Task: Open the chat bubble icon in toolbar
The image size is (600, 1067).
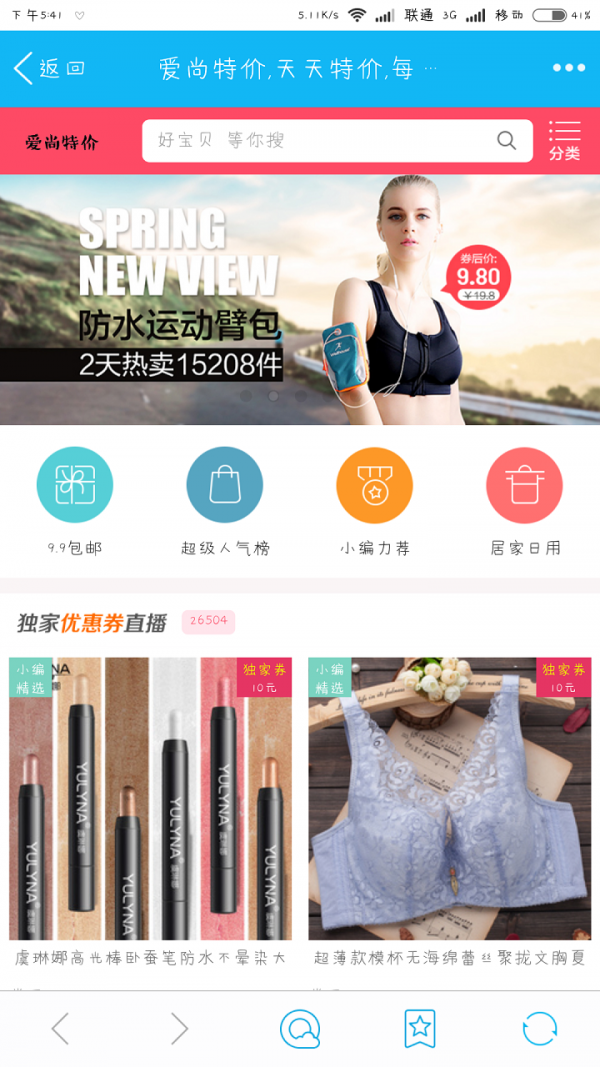Action: pos(300,1028)
